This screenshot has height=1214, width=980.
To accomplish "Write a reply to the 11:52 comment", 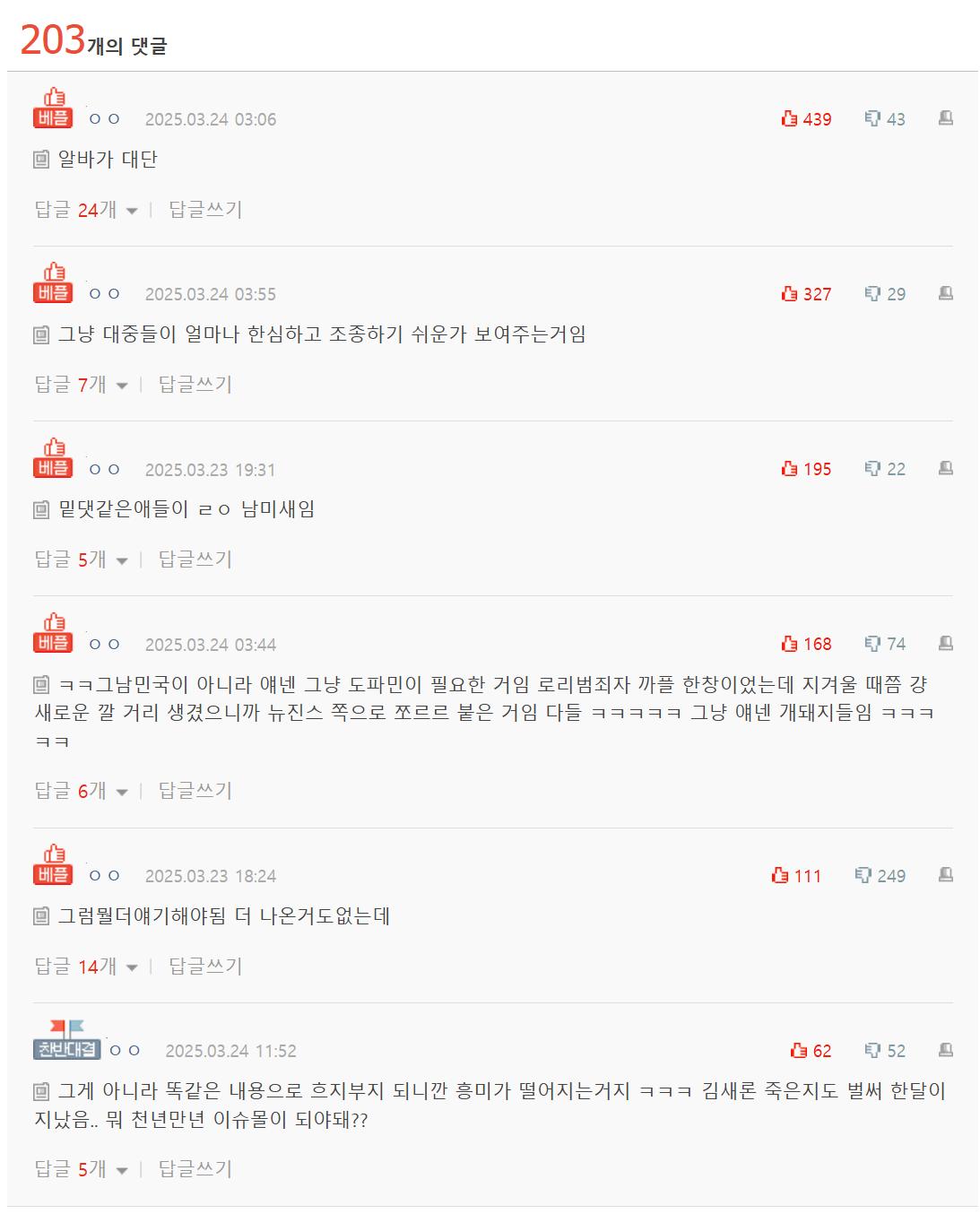I will [x=195, y=1169].
